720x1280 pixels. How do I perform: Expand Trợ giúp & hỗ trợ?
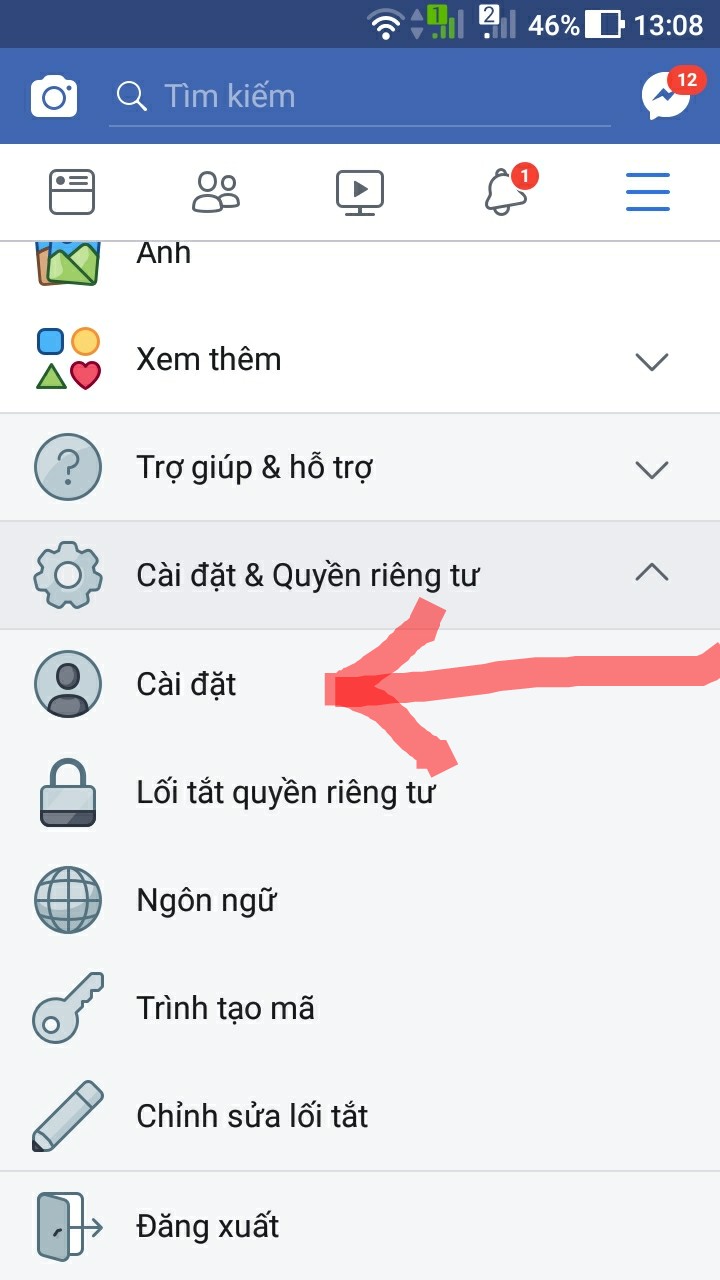(360, 468)
